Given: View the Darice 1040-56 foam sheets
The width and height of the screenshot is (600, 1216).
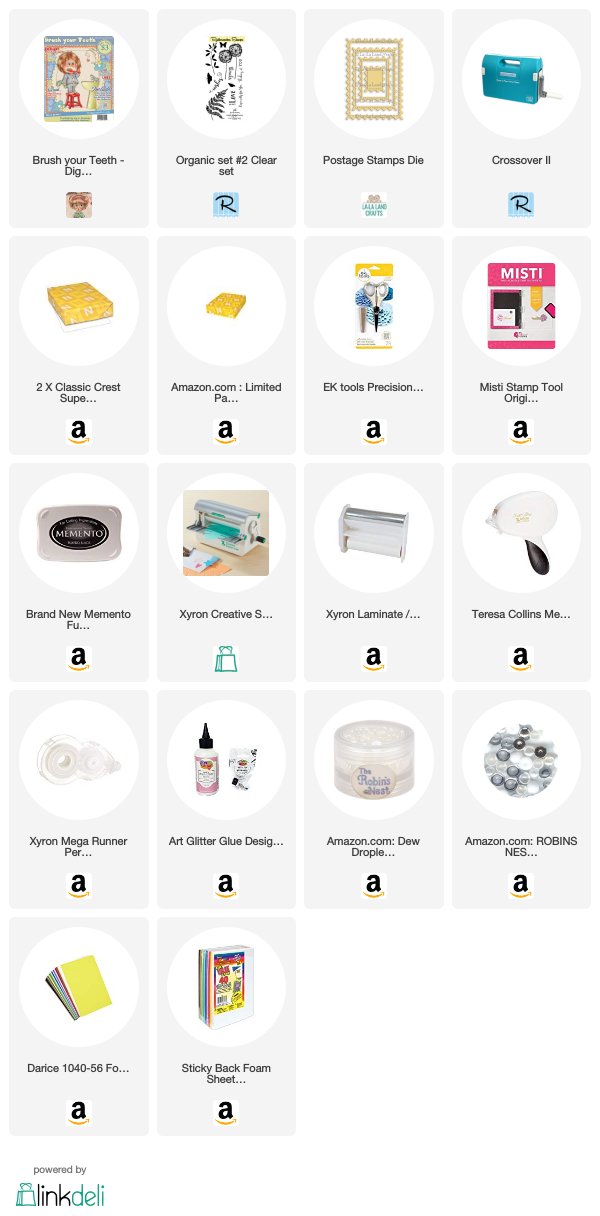Looking at the screenshot, I should point(79,1026).
